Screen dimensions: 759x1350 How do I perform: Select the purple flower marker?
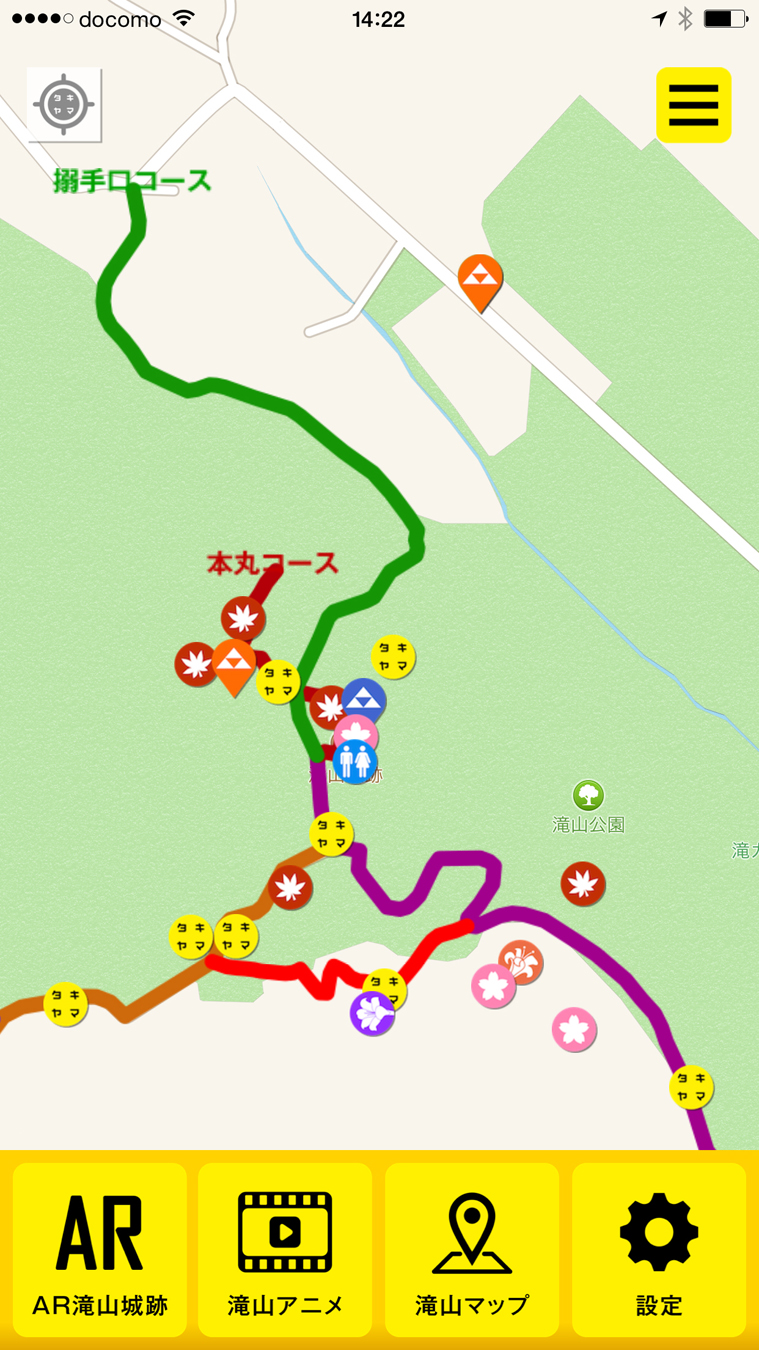[372, 1014]
